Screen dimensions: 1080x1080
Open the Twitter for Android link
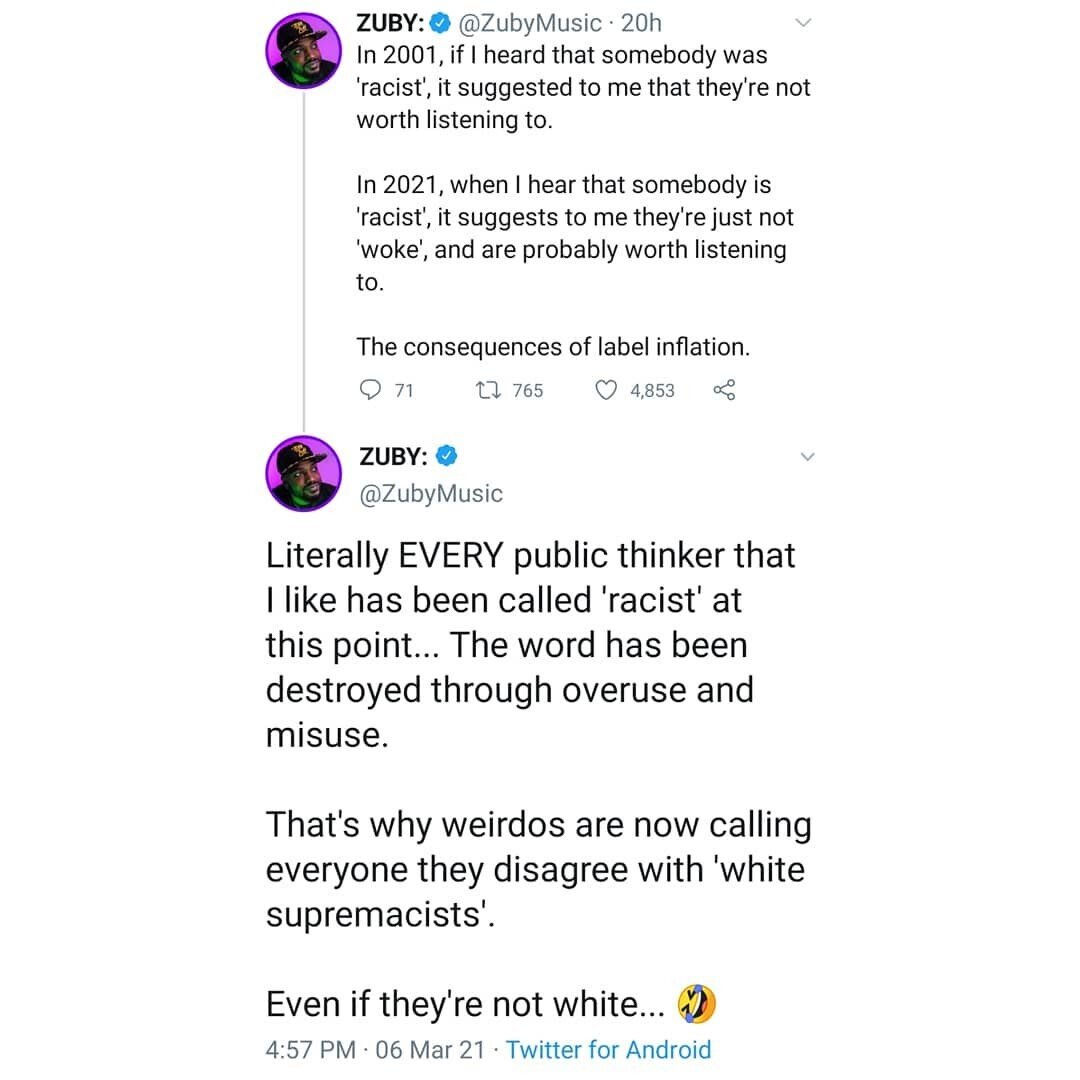click(608, 1050)
